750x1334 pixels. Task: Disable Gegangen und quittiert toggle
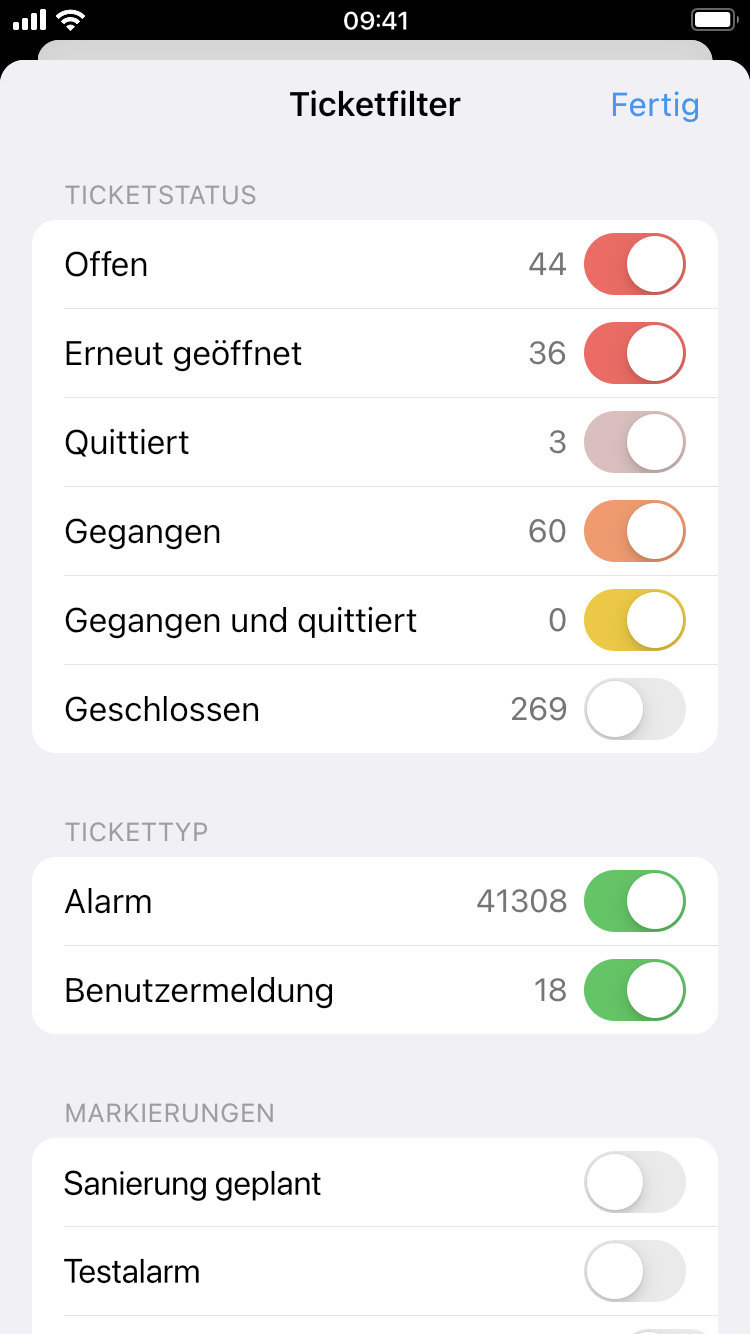[635, 620]
